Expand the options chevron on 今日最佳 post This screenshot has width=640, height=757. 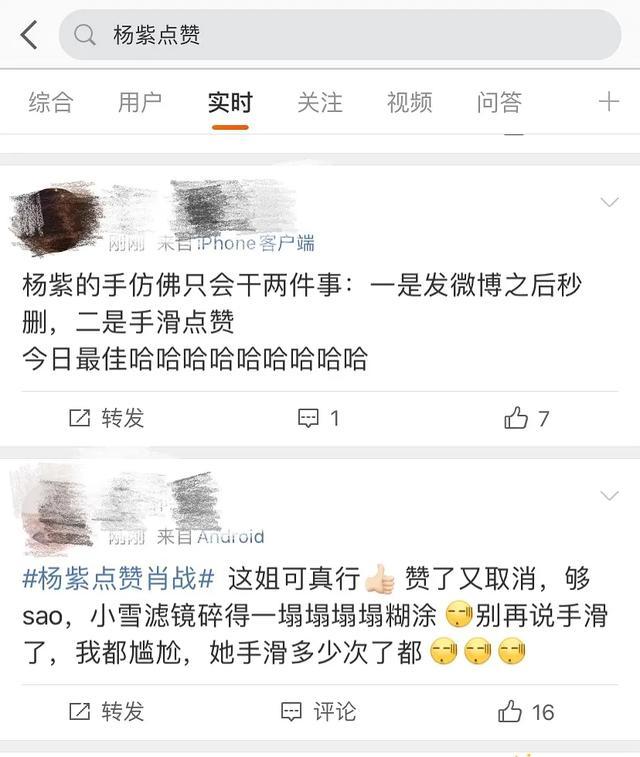(609, 203)
